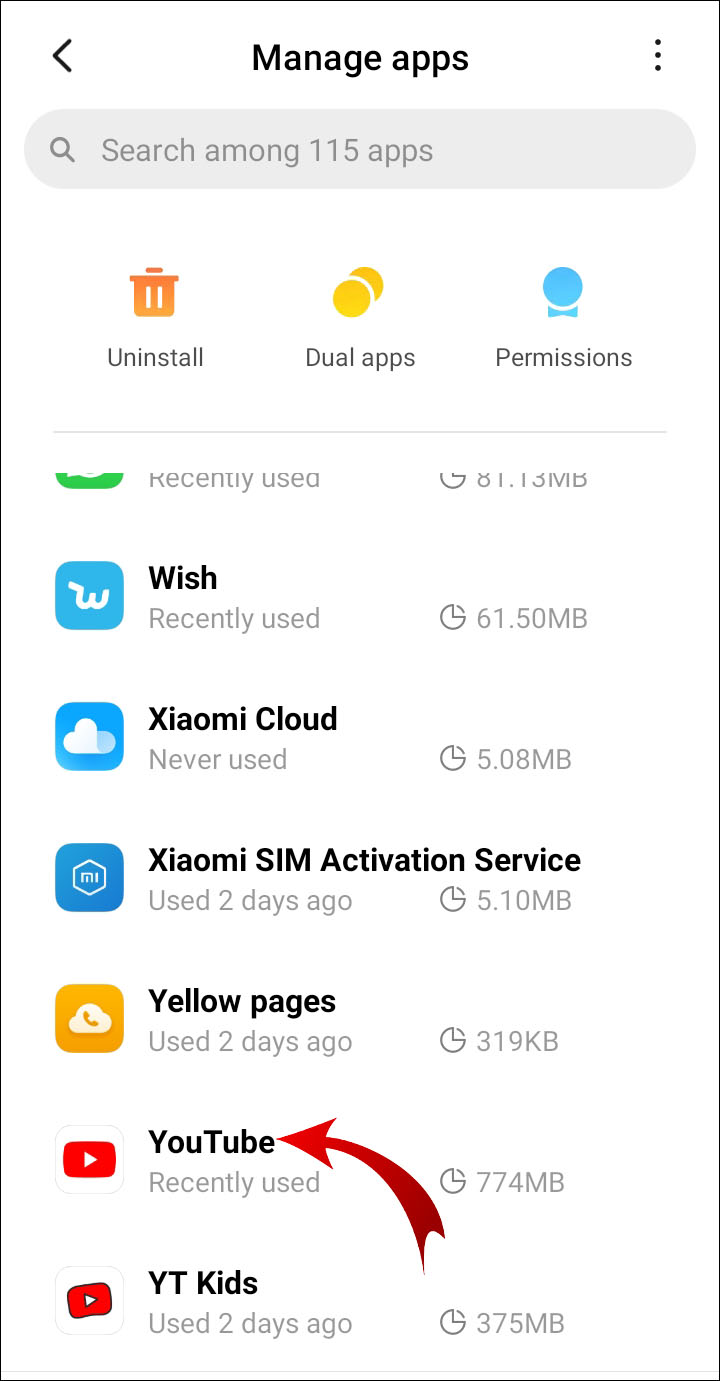Go back from Manage apps
The image size is (720, 1381).
pyautogui.click(x=62, y=57)
